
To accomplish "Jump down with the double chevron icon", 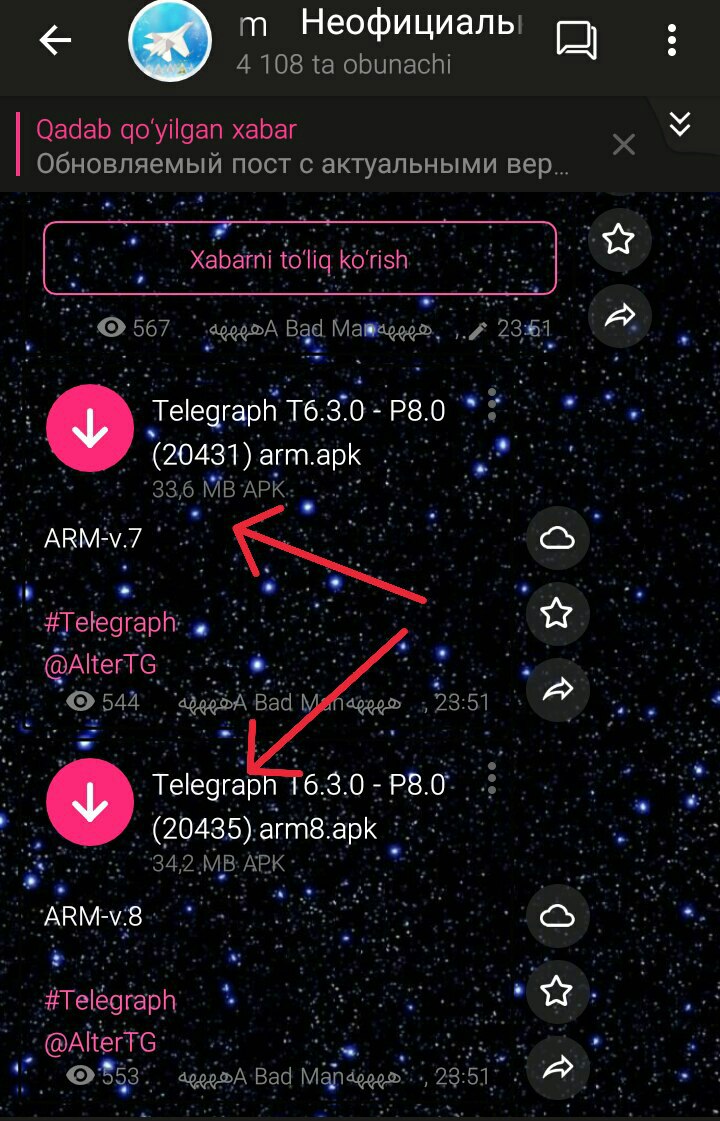I will [x=680, y=124].
